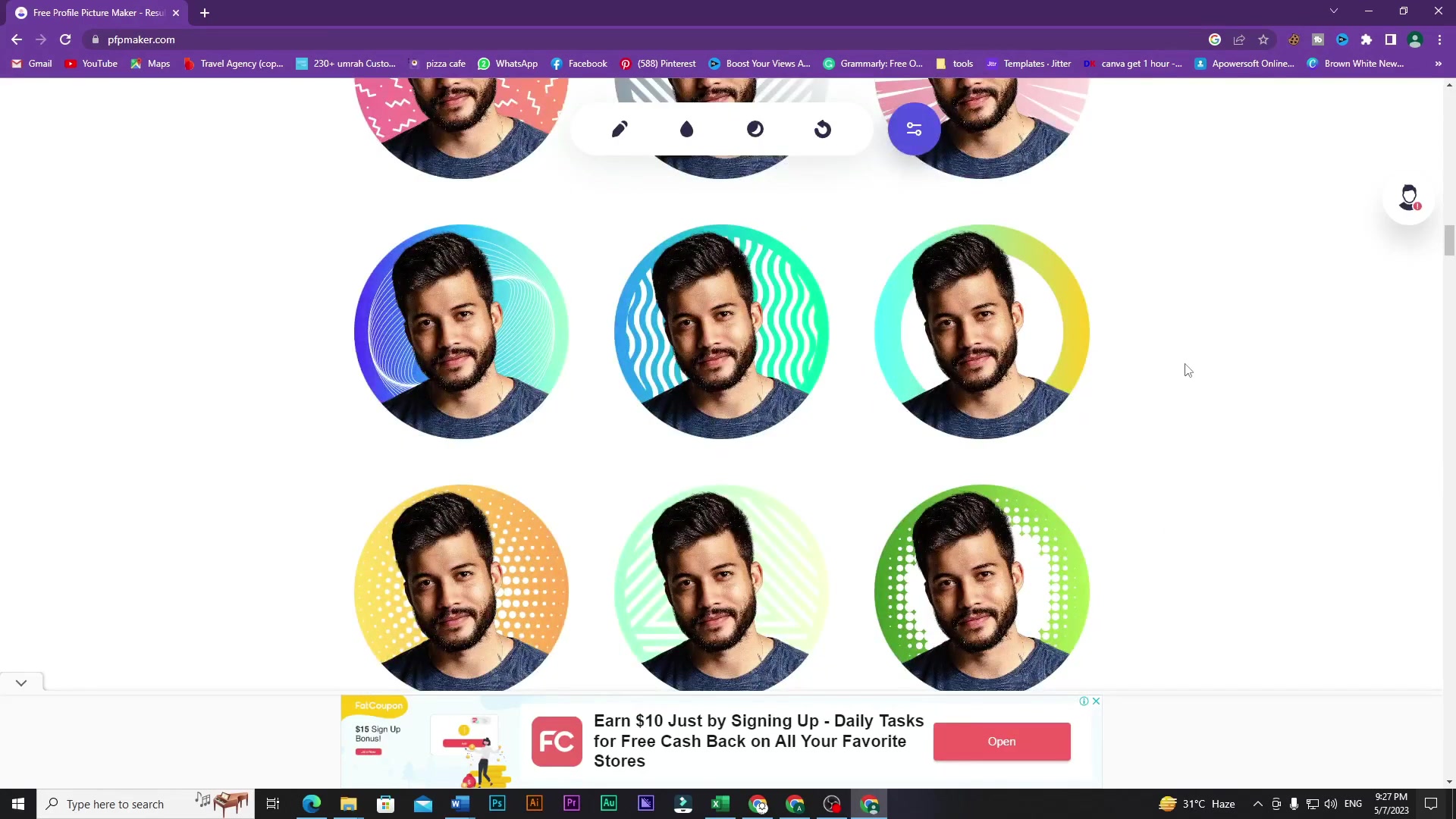Pick the green halftone dots profile picture
Screen dimensions: 1456x819
tap(981, 588)
